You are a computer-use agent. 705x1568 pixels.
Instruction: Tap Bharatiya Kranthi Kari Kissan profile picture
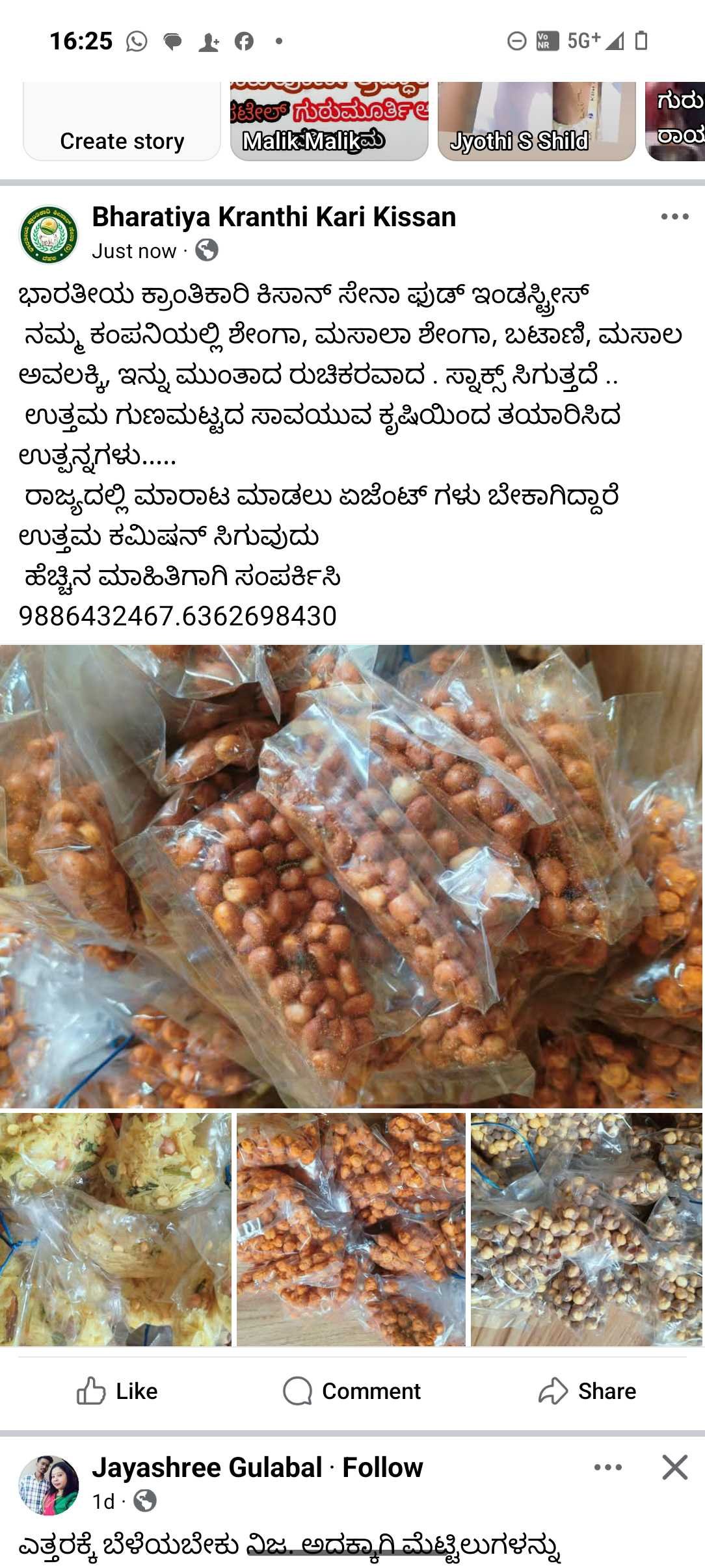click(49, 234)
